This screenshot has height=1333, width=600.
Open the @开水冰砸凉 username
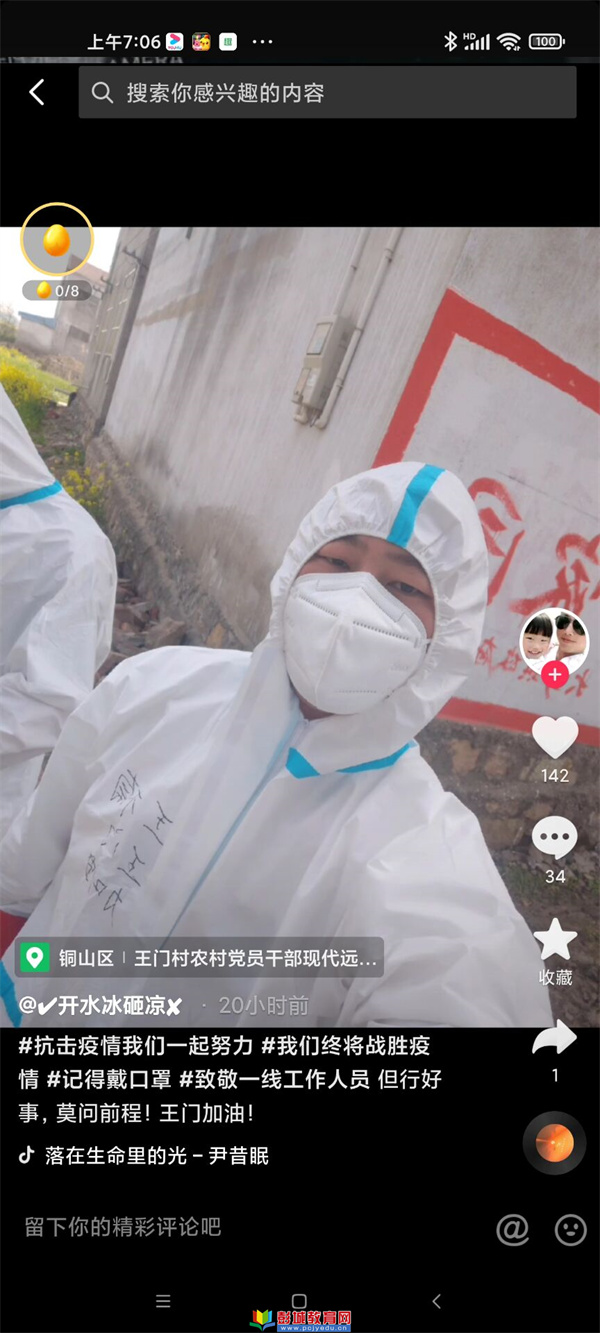[x=100, y=1005]
